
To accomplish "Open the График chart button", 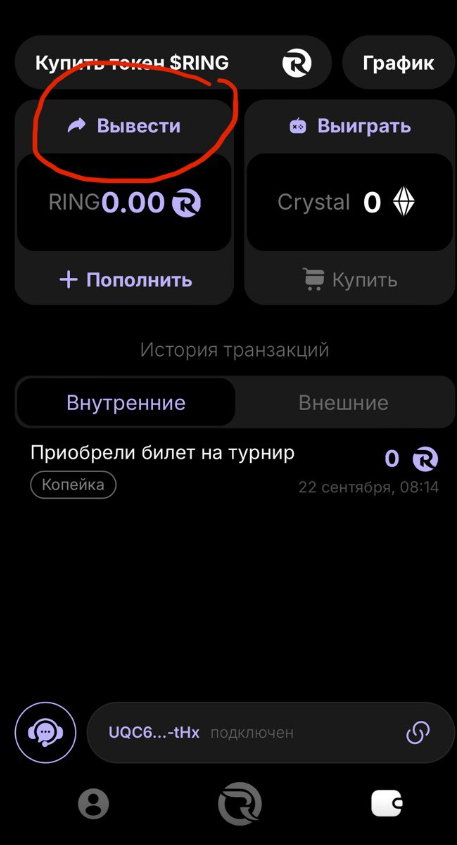I will (399, 63).
